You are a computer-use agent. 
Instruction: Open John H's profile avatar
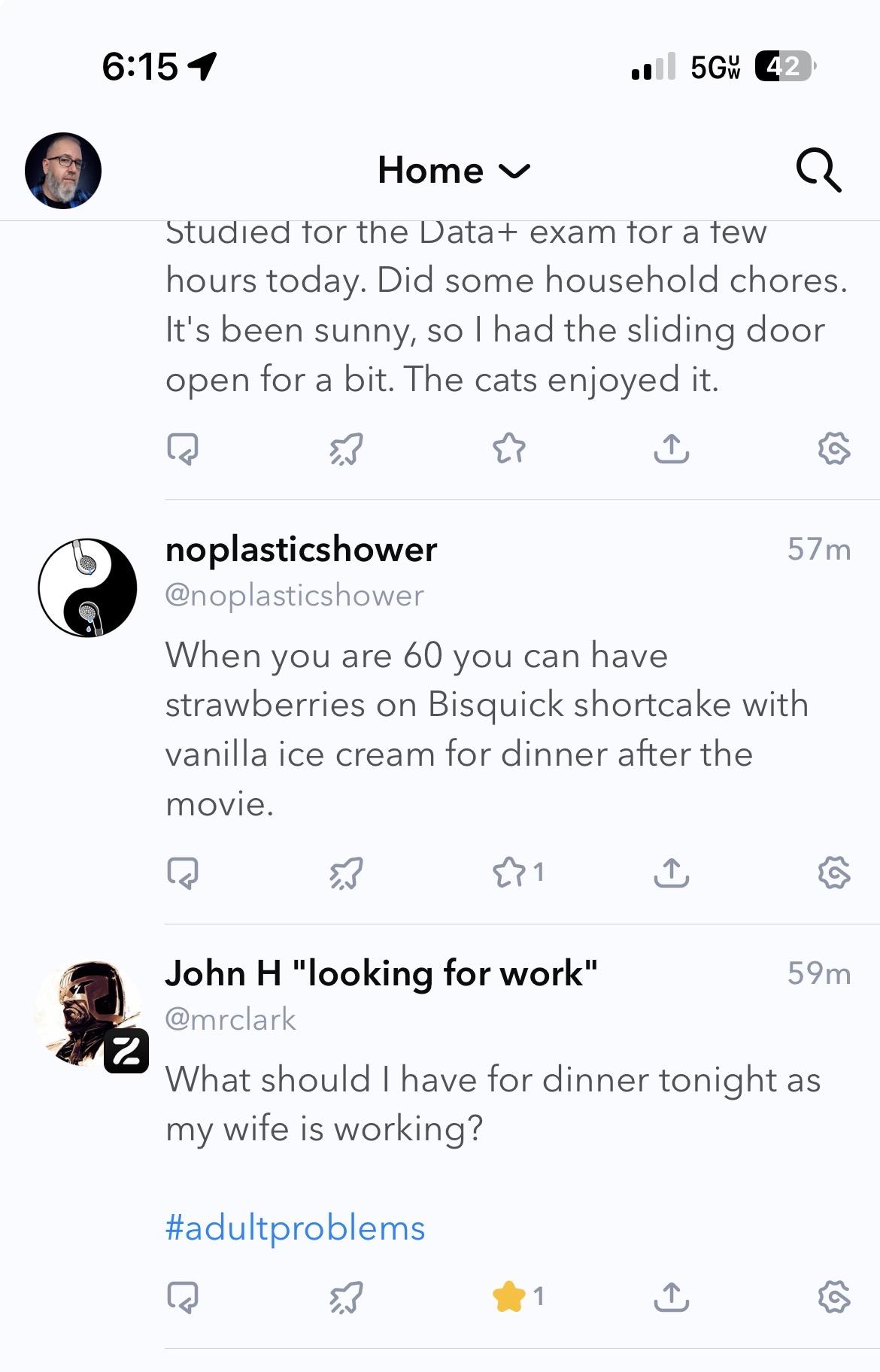click(x=89, y=1012)
